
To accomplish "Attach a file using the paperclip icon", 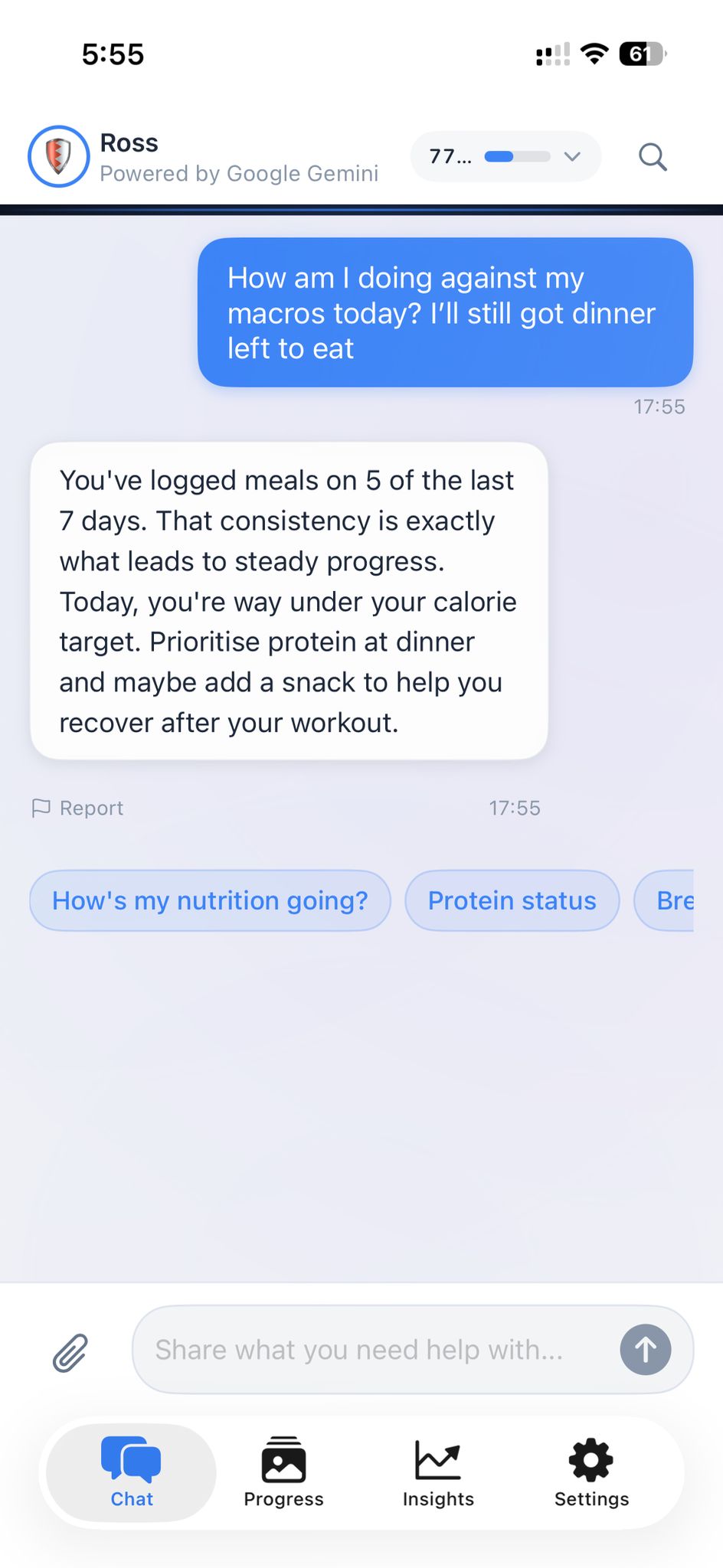I will click(70, 1350).
